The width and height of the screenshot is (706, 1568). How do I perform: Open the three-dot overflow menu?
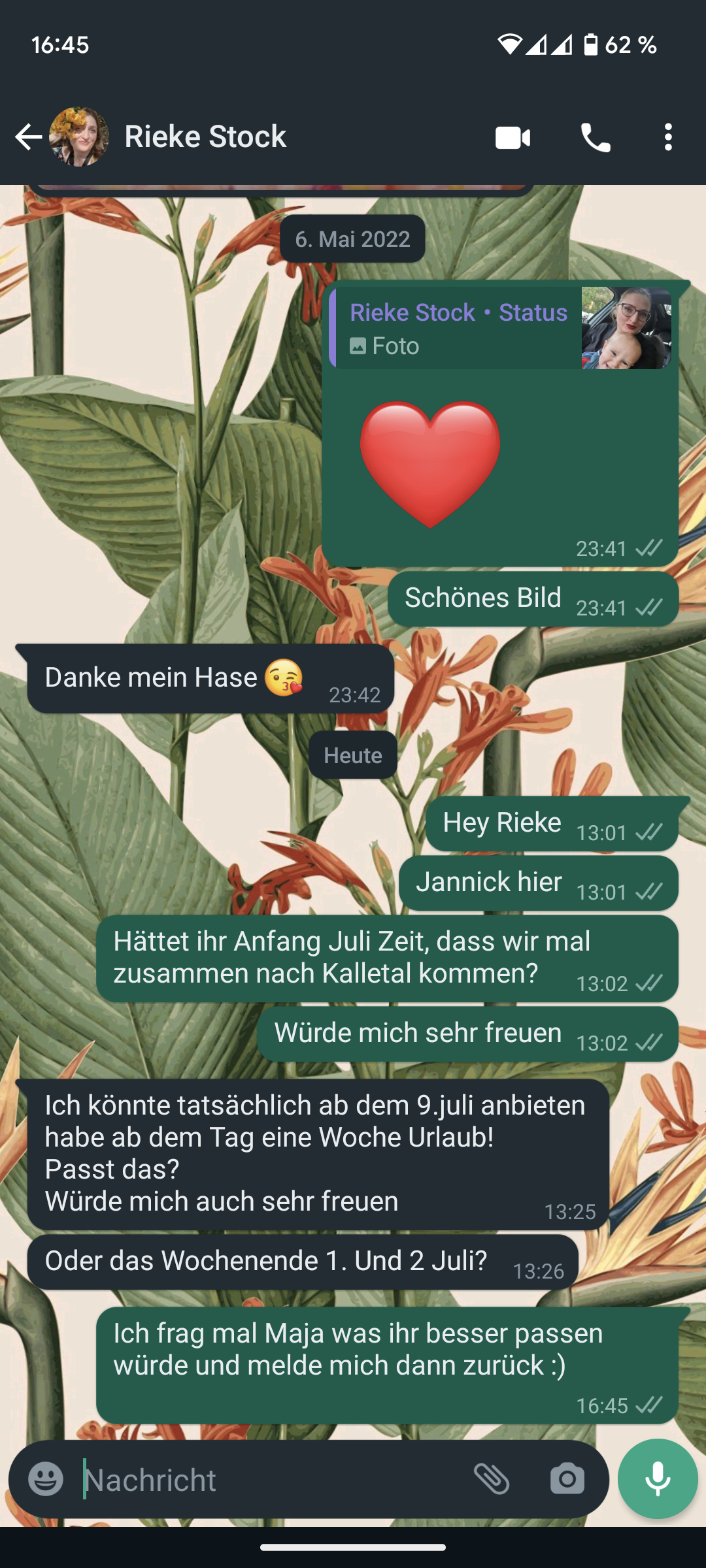pyautogui.click(x=667, y=138)
